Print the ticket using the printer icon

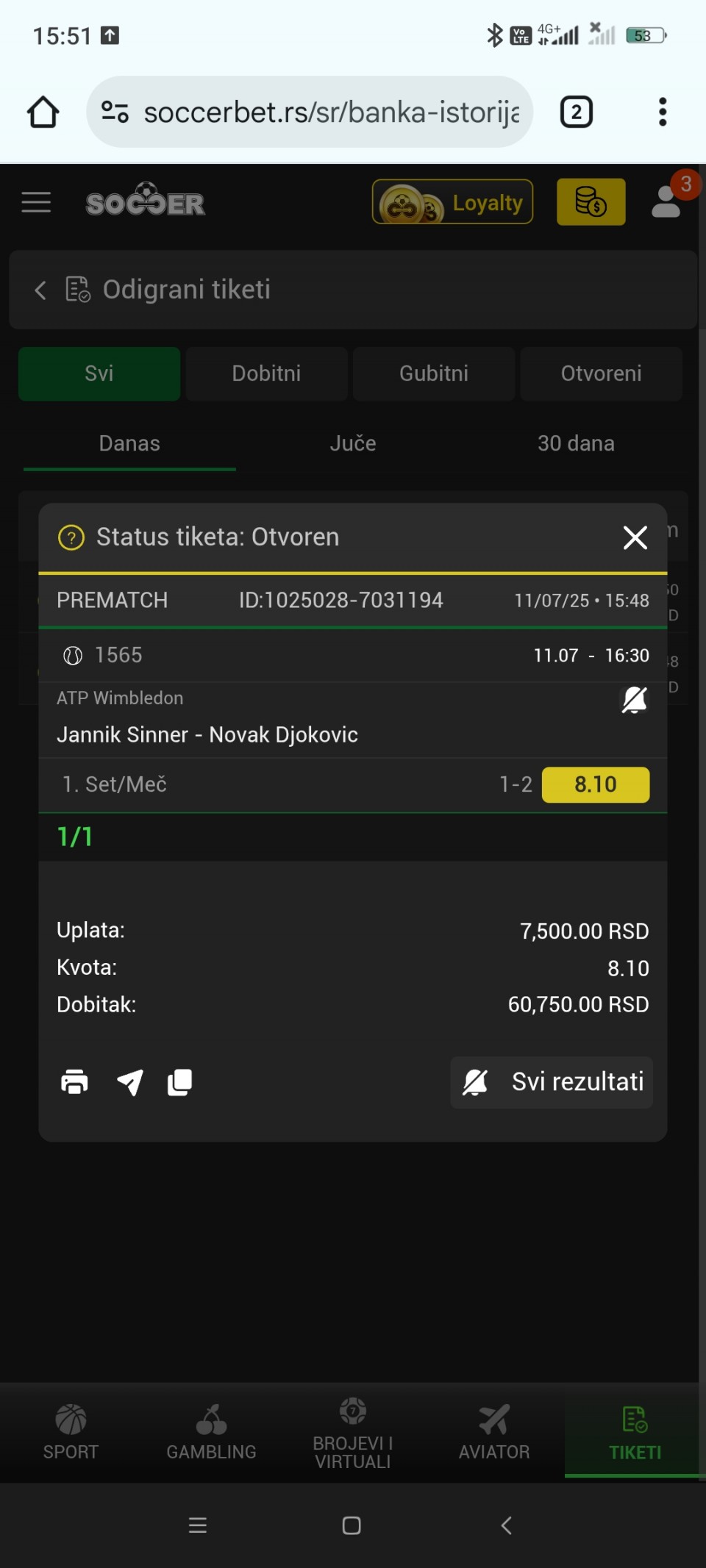pyautogui.click(x=74, y=1082)
